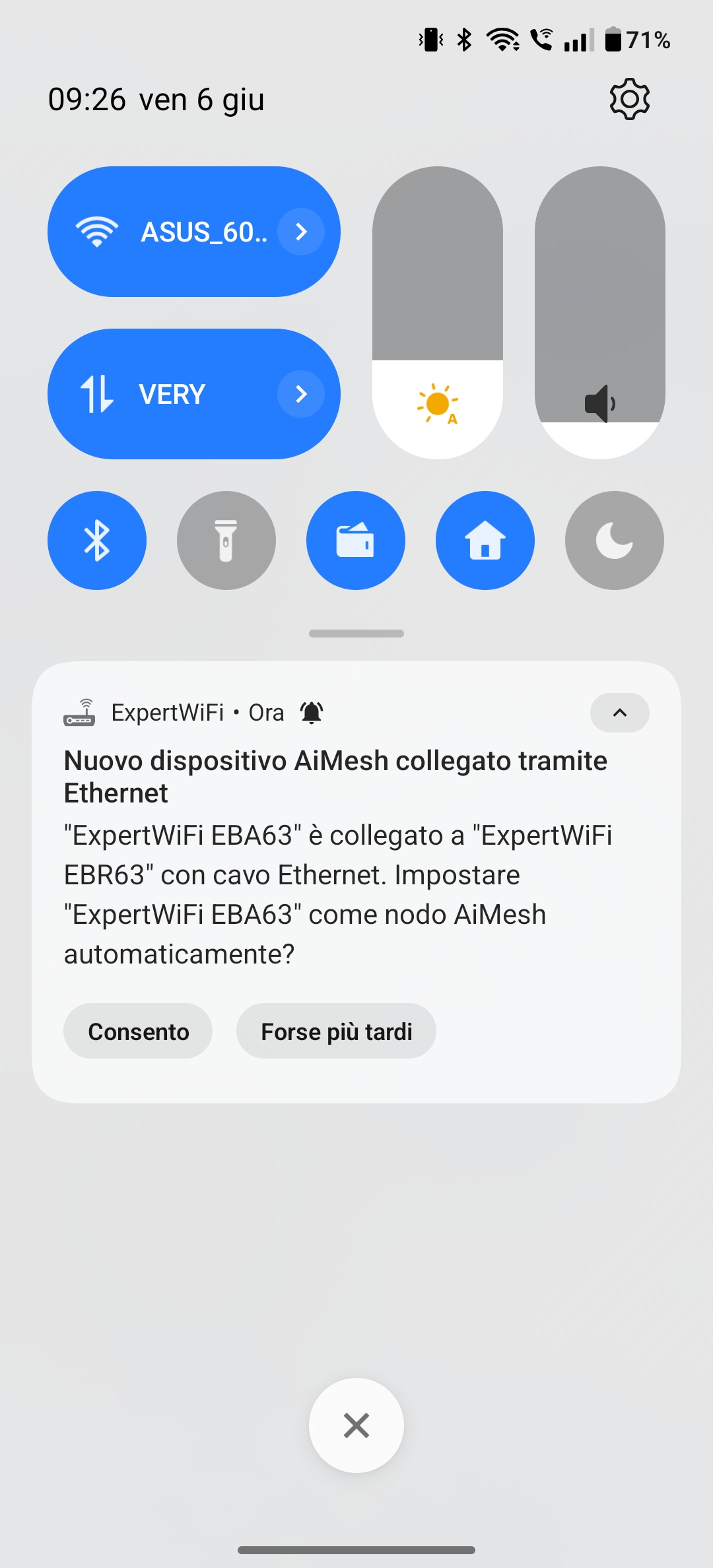Turn on the flashlight
Viewport: 713px width, 1568px height.
(226, 540)
